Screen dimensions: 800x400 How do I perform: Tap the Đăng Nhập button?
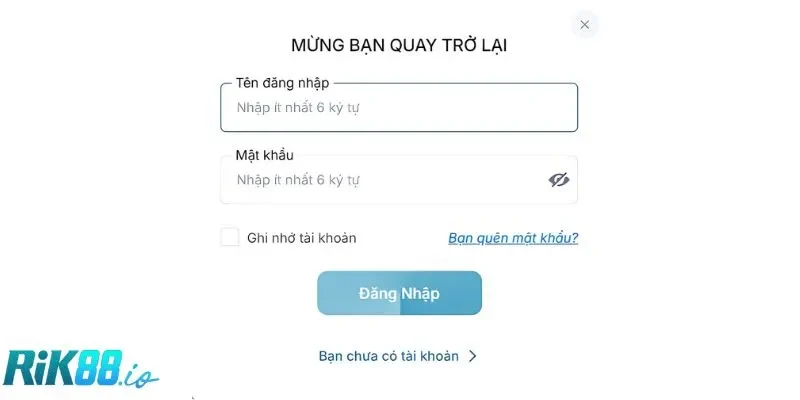(x=399, y=293)
